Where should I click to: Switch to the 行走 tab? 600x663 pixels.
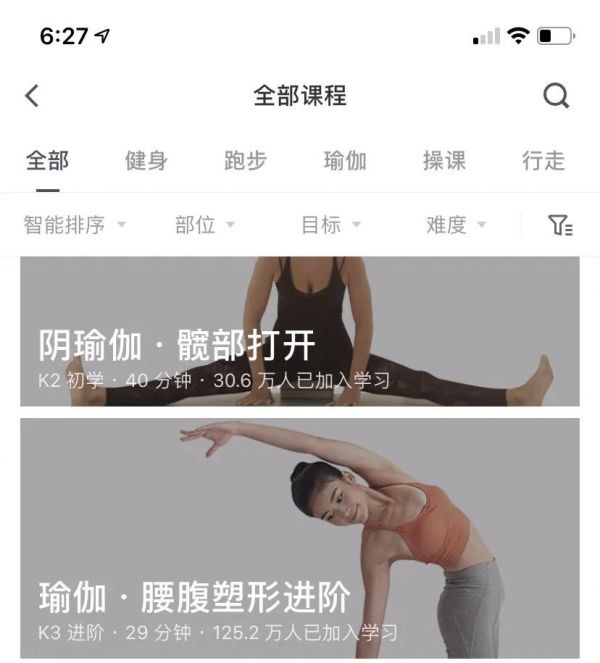pyautogui.click(x=543, y=161)
